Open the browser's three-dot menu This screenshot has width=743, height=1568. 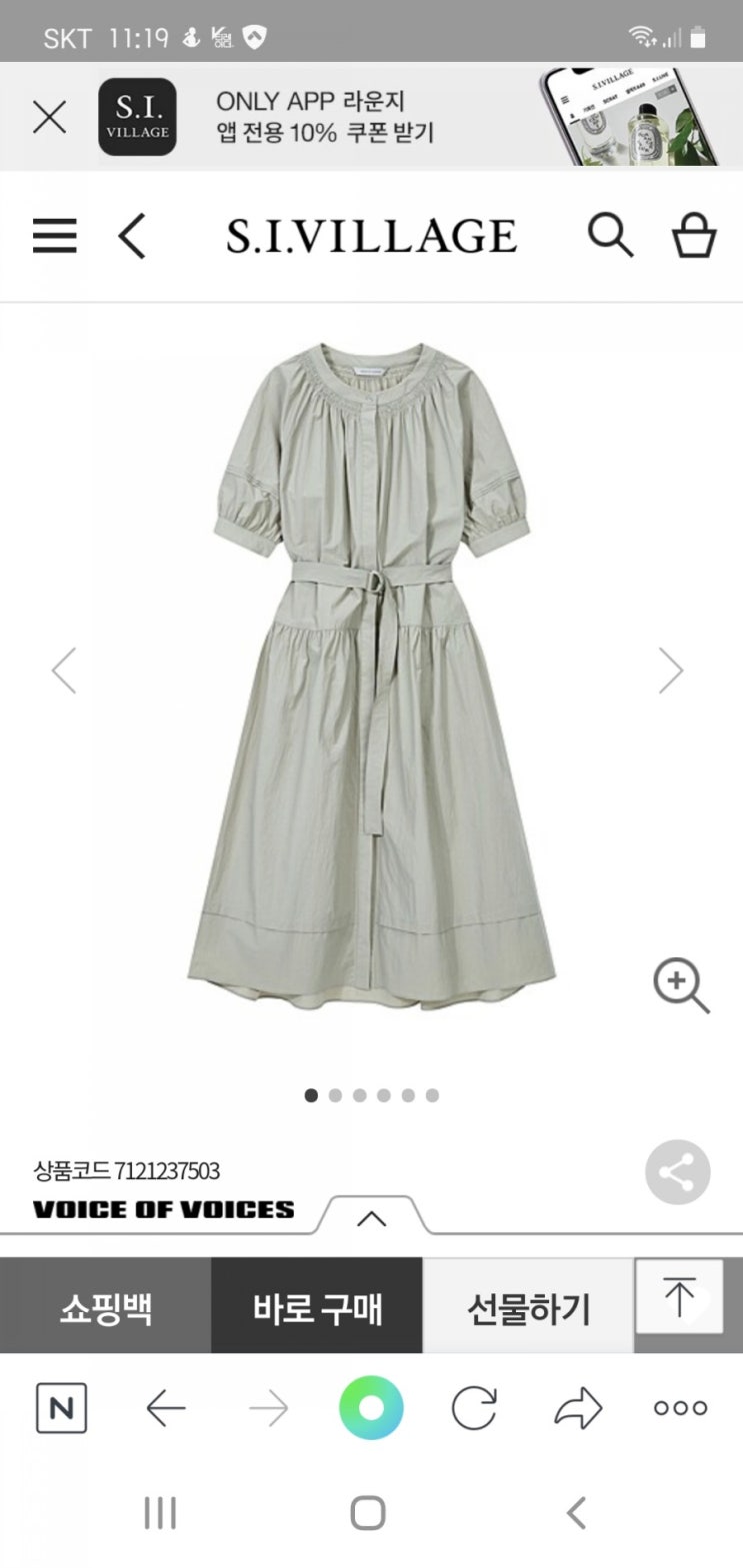click(680, 1408)
